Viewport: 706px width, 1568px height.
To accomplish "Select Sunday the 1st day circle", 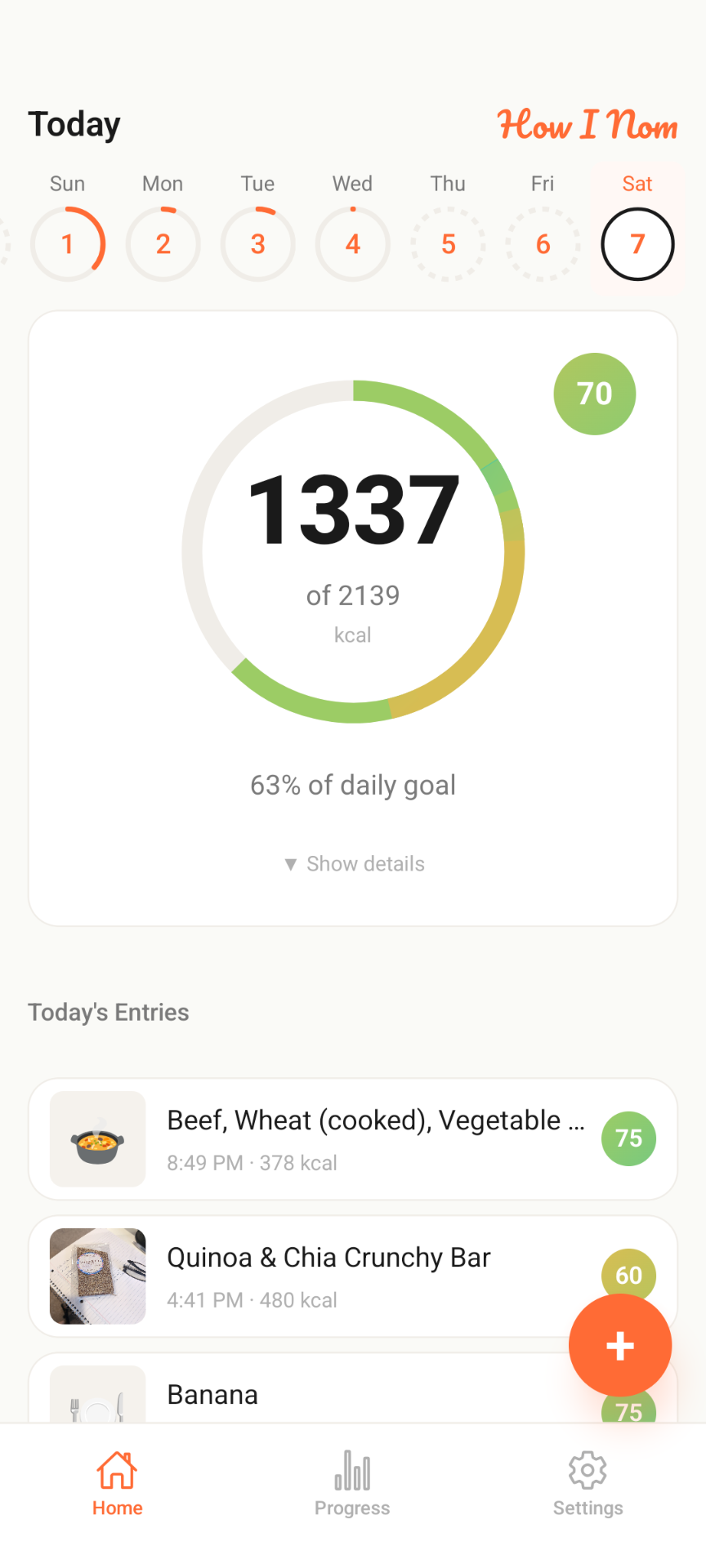I will click(x=68, y=243).
